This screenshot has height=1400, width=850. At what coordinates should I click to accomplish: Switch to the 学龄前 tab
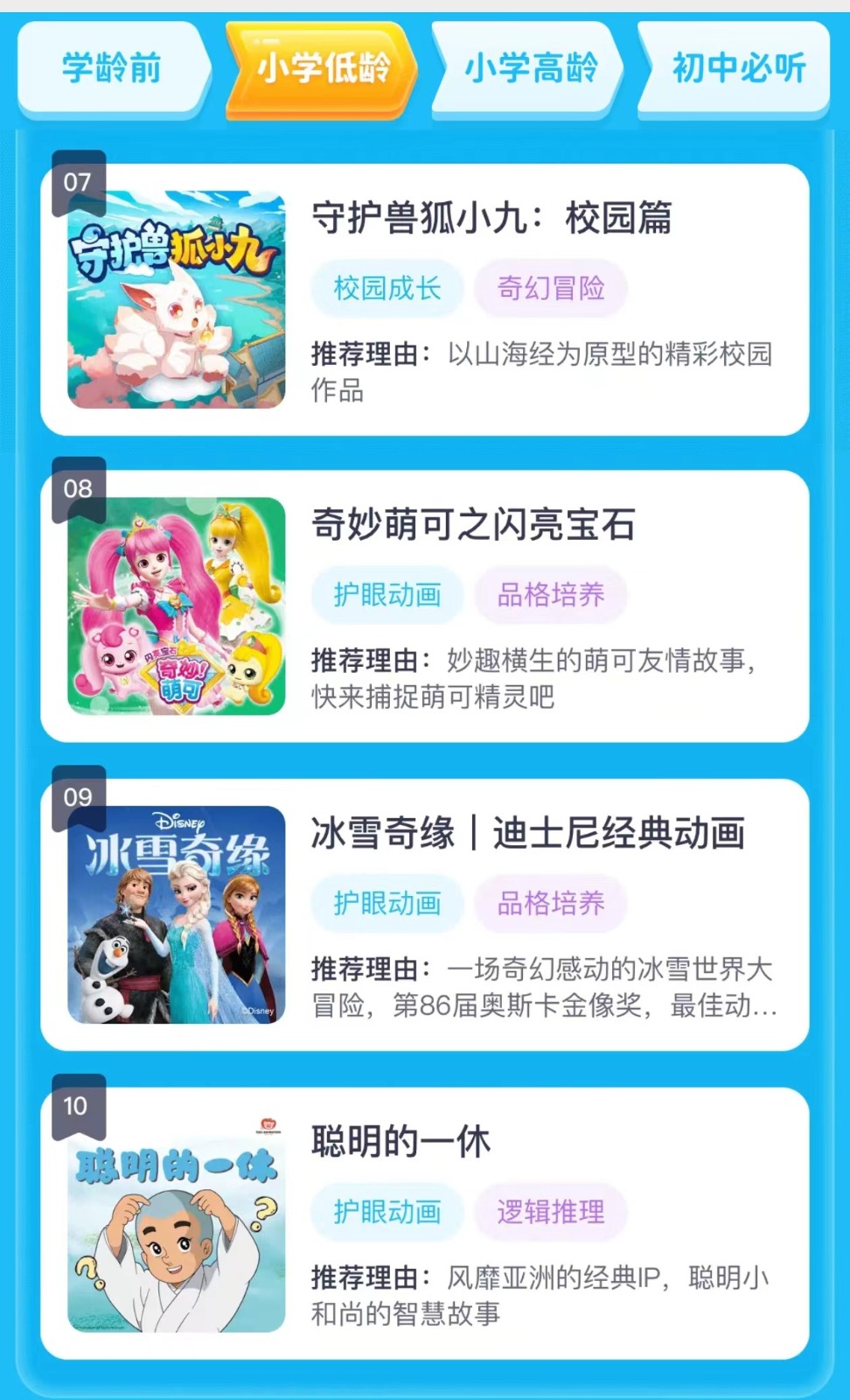click(x=111, y=68)
